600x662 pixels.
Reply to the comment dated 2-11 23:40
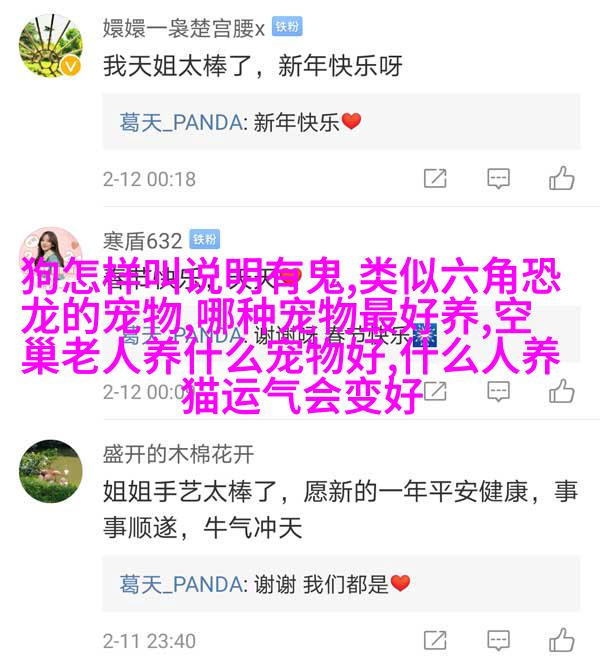(x=498, y=640)
